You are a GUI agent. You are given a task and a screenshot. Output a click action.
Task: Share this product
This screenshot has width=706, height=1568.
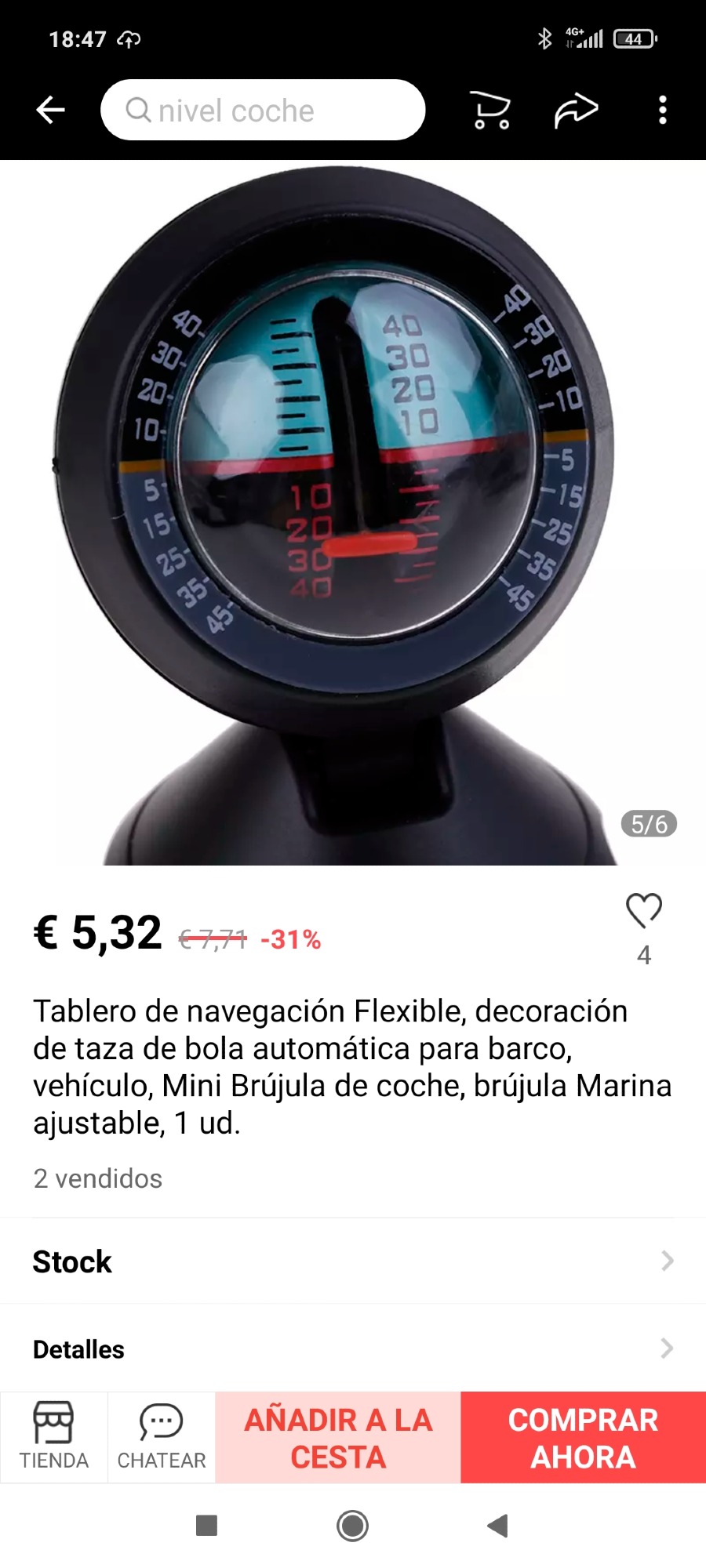tap(576, 110)
